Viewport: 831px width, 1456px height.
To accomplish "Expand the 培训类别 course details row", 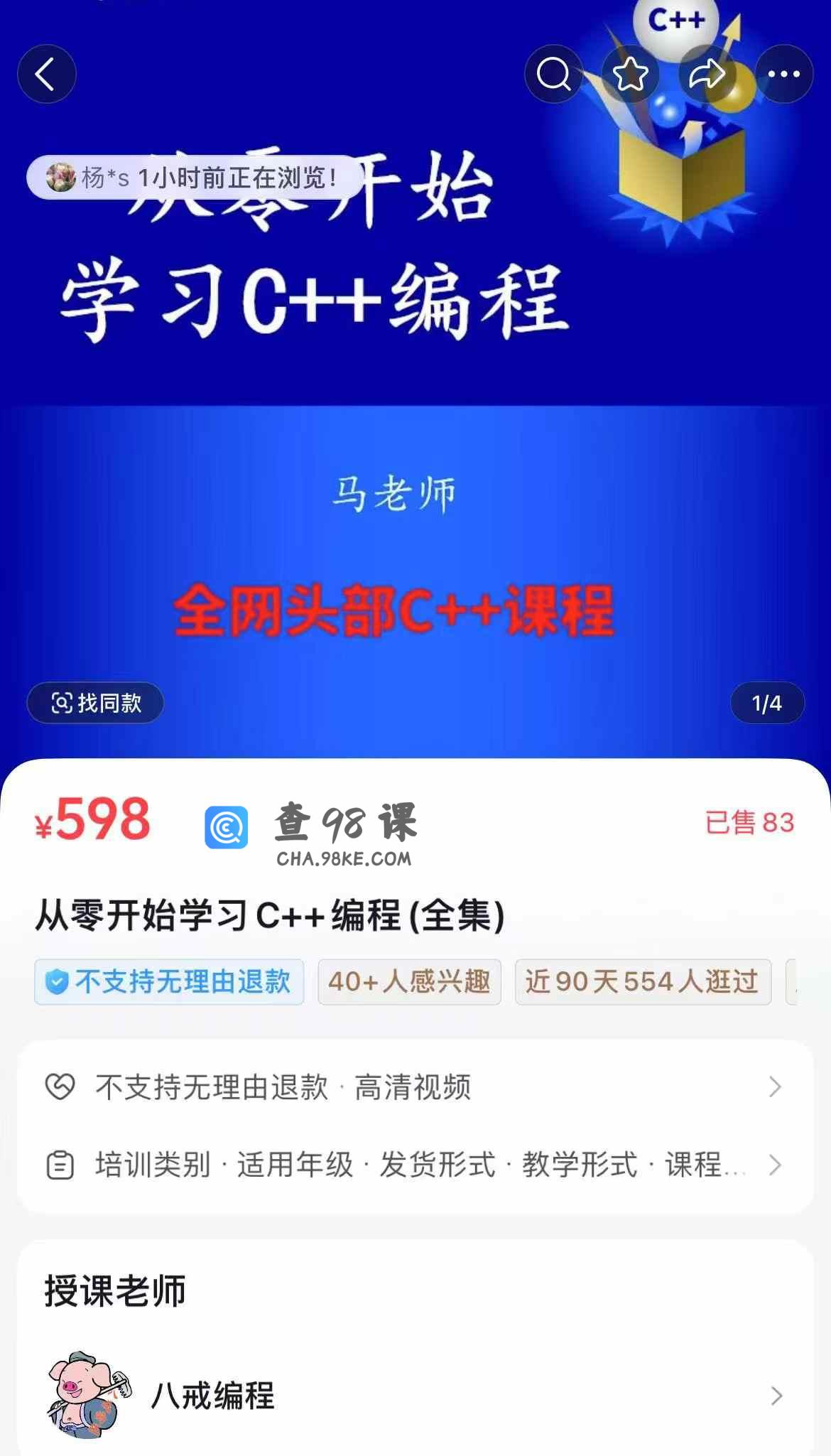I will pos(415,1165).
